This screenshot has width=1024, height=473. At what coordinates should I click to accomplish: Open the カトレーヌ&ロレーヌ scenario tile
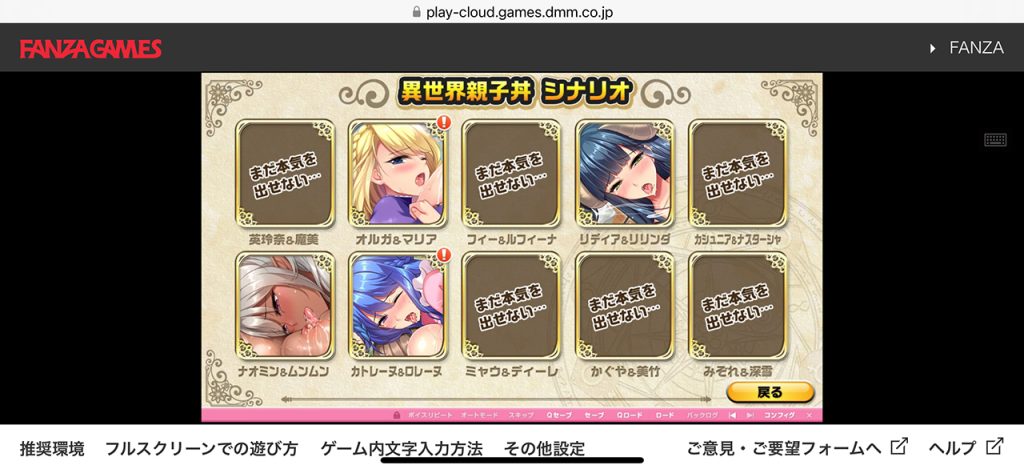click(x=399, y=305)
